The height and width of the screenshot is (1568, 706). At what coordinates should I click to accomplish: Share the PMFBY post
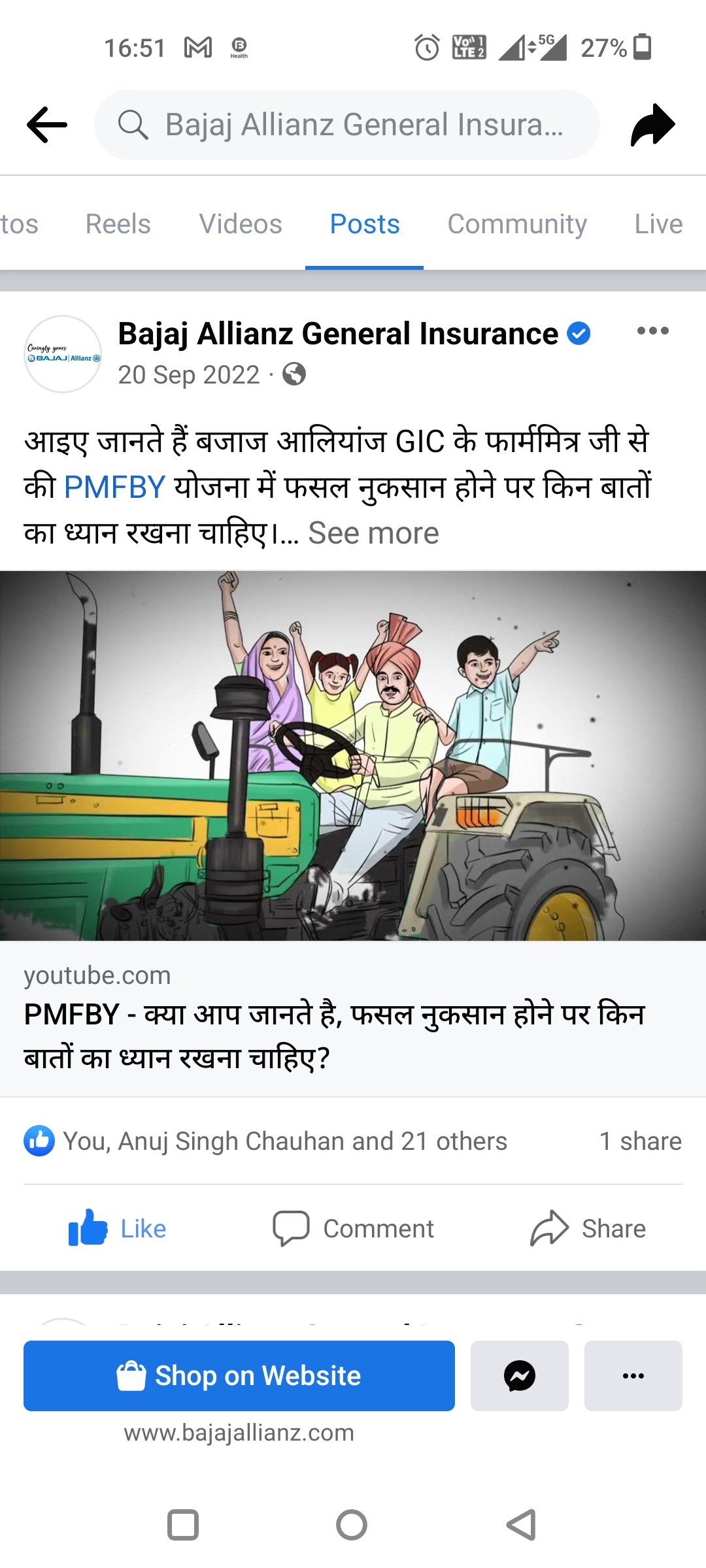(x=588, y=1228)
